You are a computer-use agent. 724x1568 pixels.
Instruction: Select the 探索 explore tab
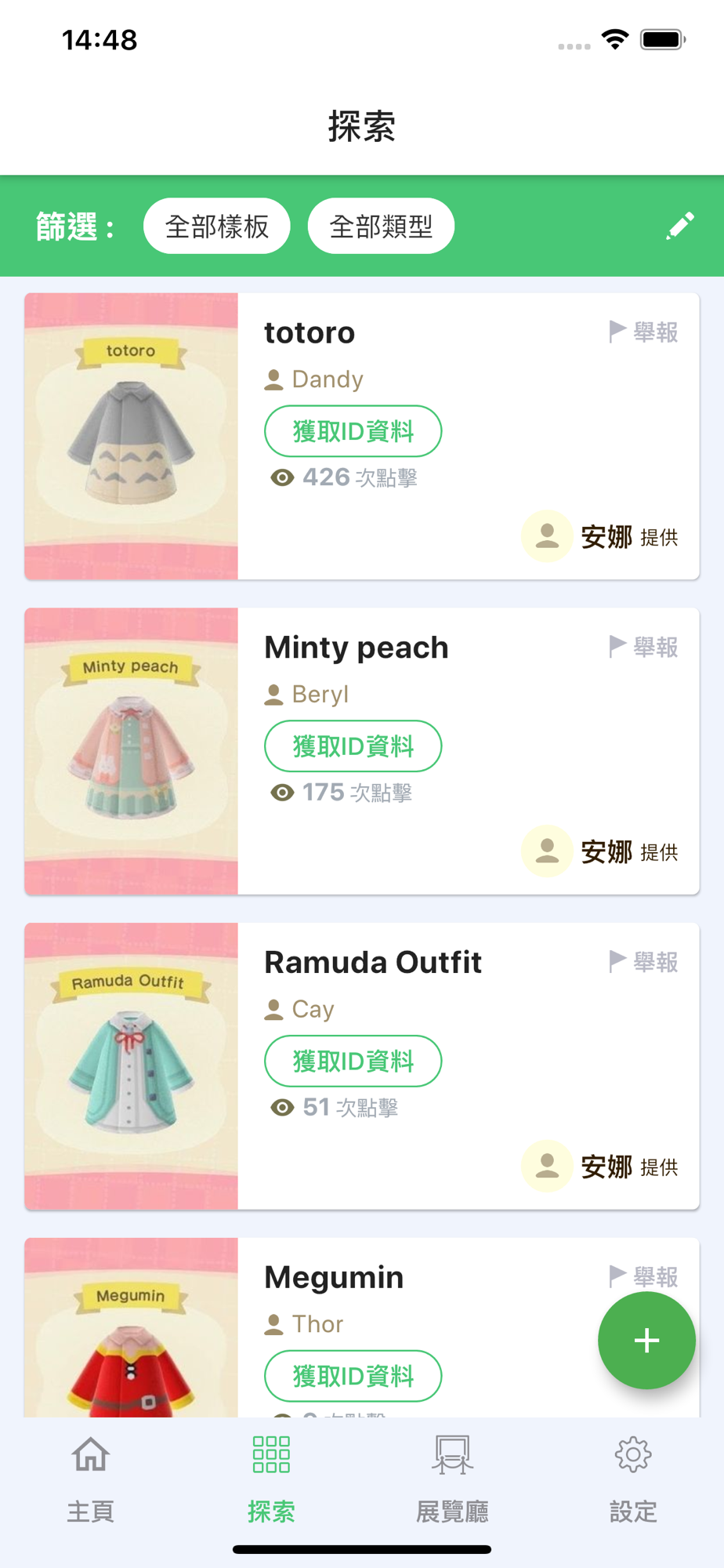point(271,1478)
